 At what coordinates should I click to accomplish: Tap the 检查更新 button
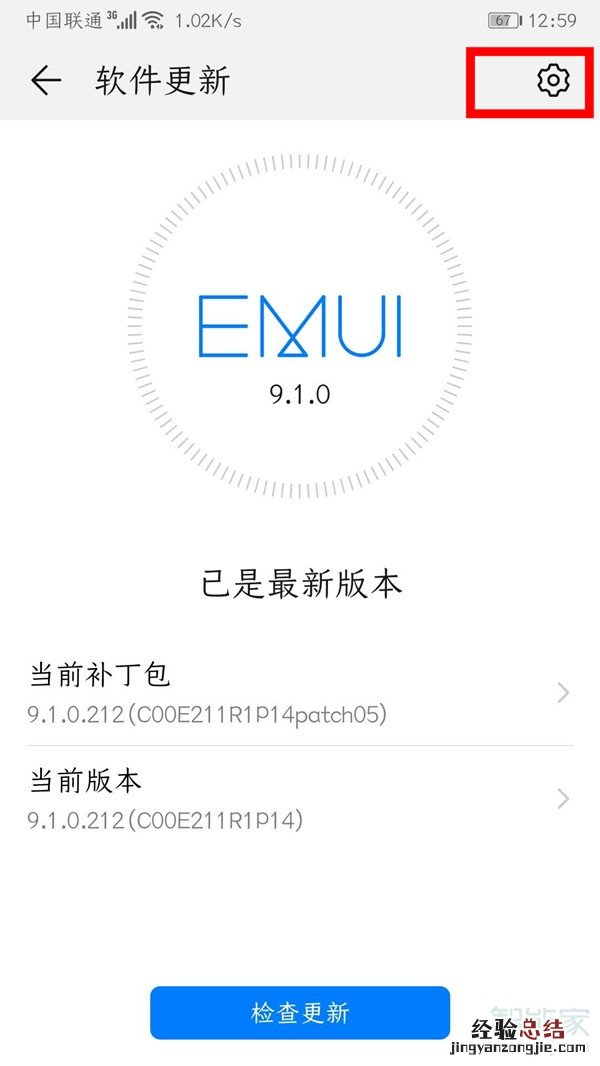pos(299,1012)
